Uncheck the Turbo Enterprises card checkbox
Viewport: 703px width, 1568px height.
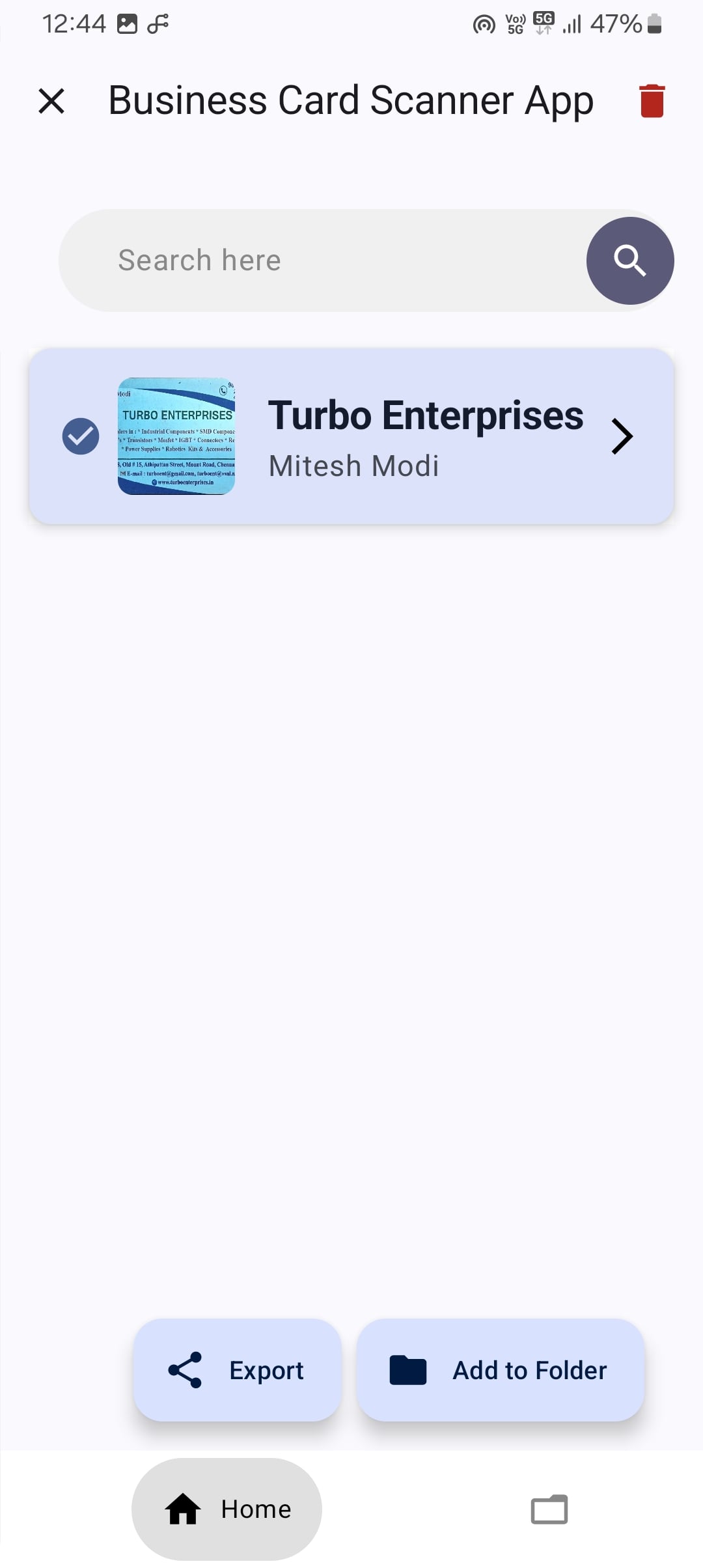tap(81, 436)
